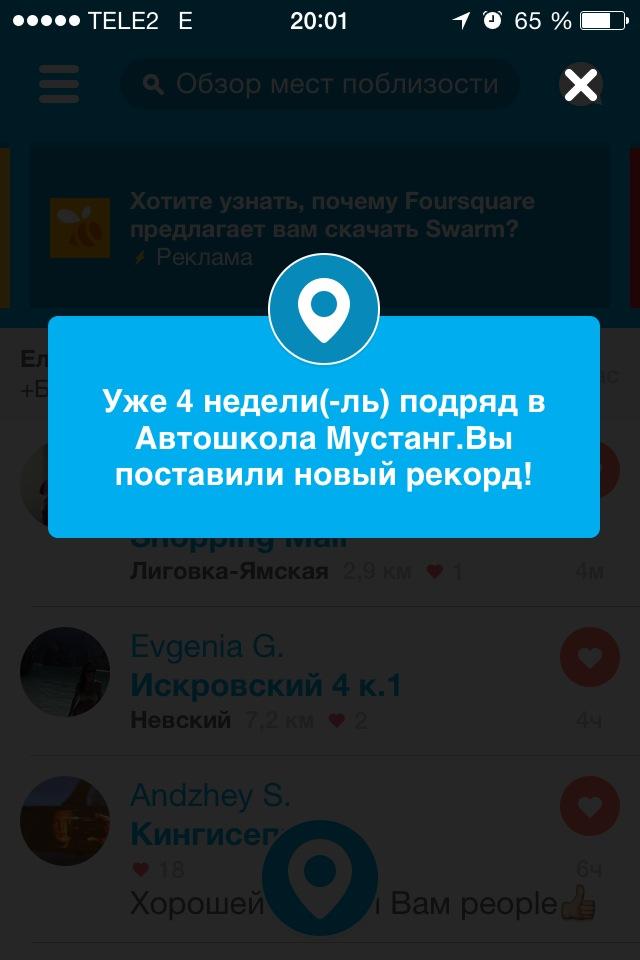Screen dimensions: 640x960
Task: Tap the Автошкола Мустанг record message
Action: point(323,438)
